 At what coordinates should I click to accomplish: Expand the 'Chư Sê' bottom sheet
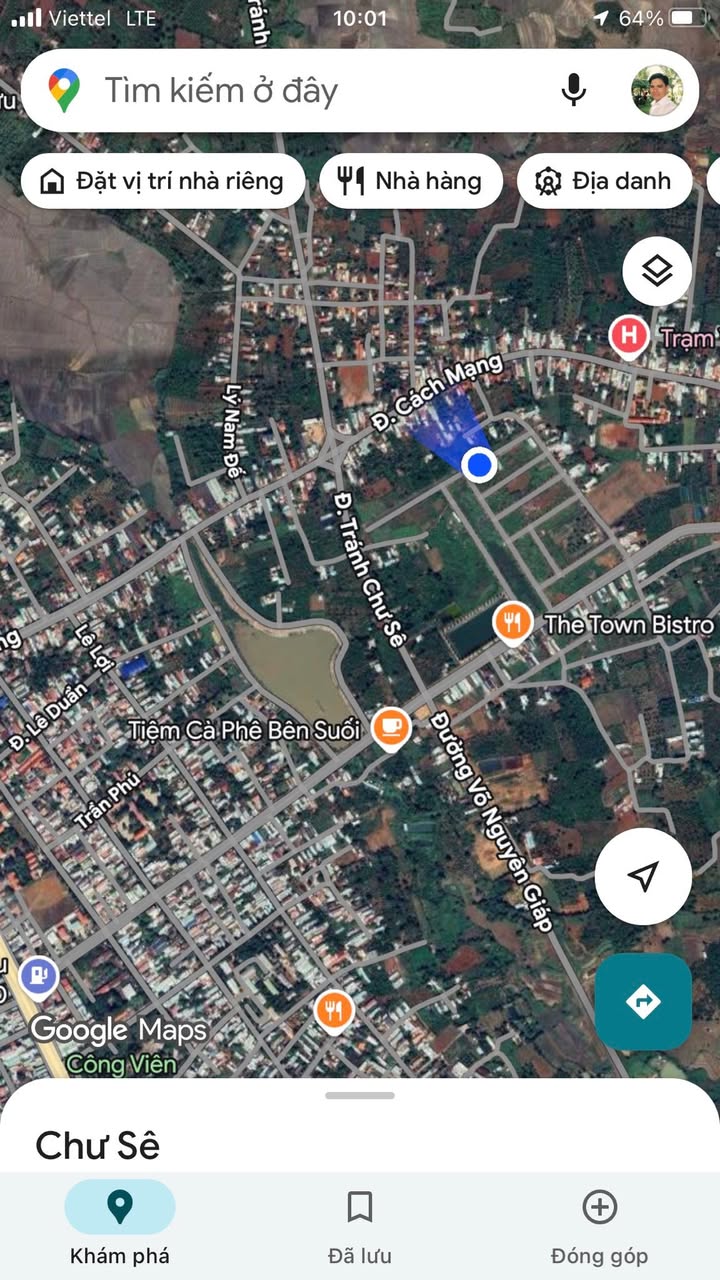coord(360,1096)
